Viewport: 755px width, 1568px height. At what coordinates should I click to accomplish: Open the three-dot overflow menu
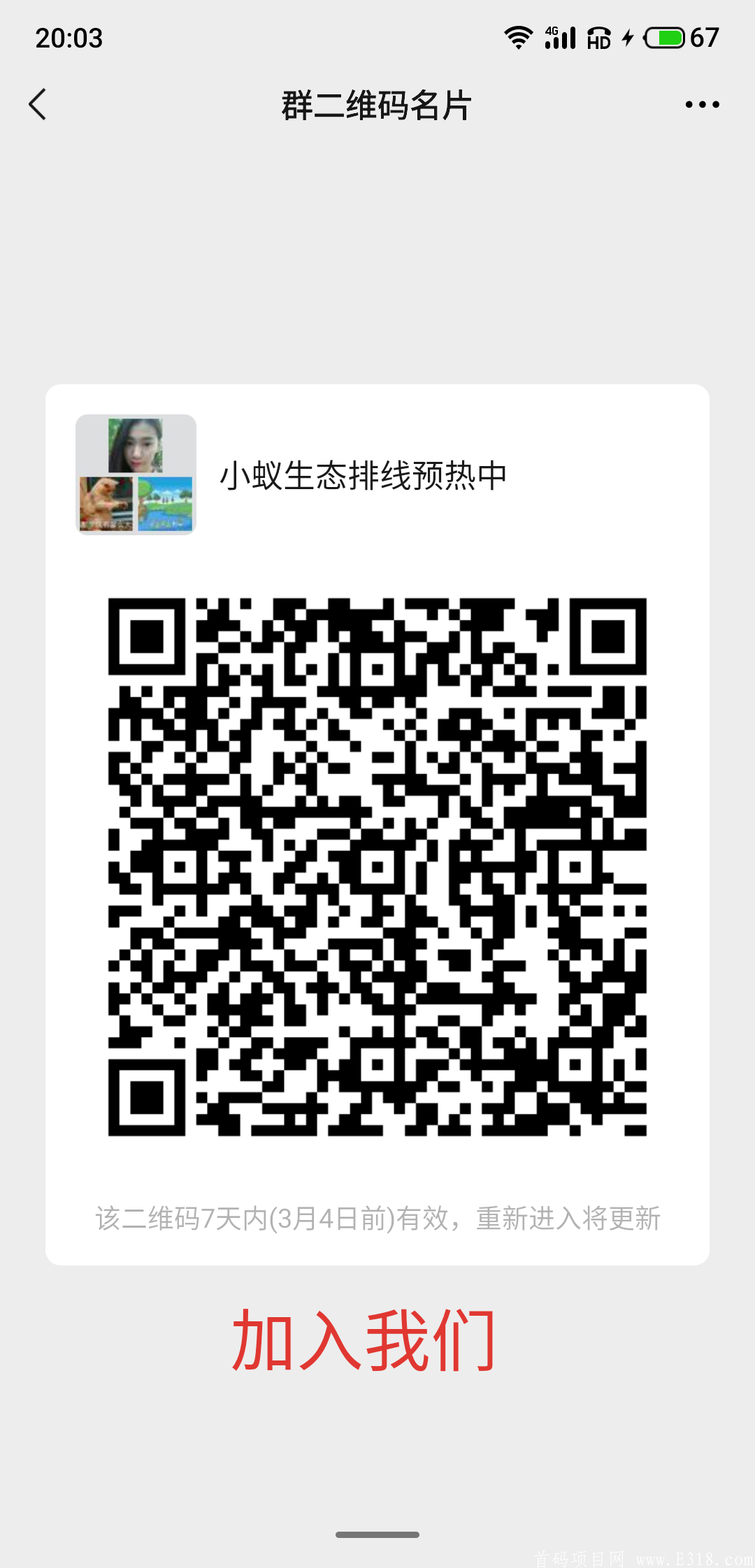coord(702,105)
